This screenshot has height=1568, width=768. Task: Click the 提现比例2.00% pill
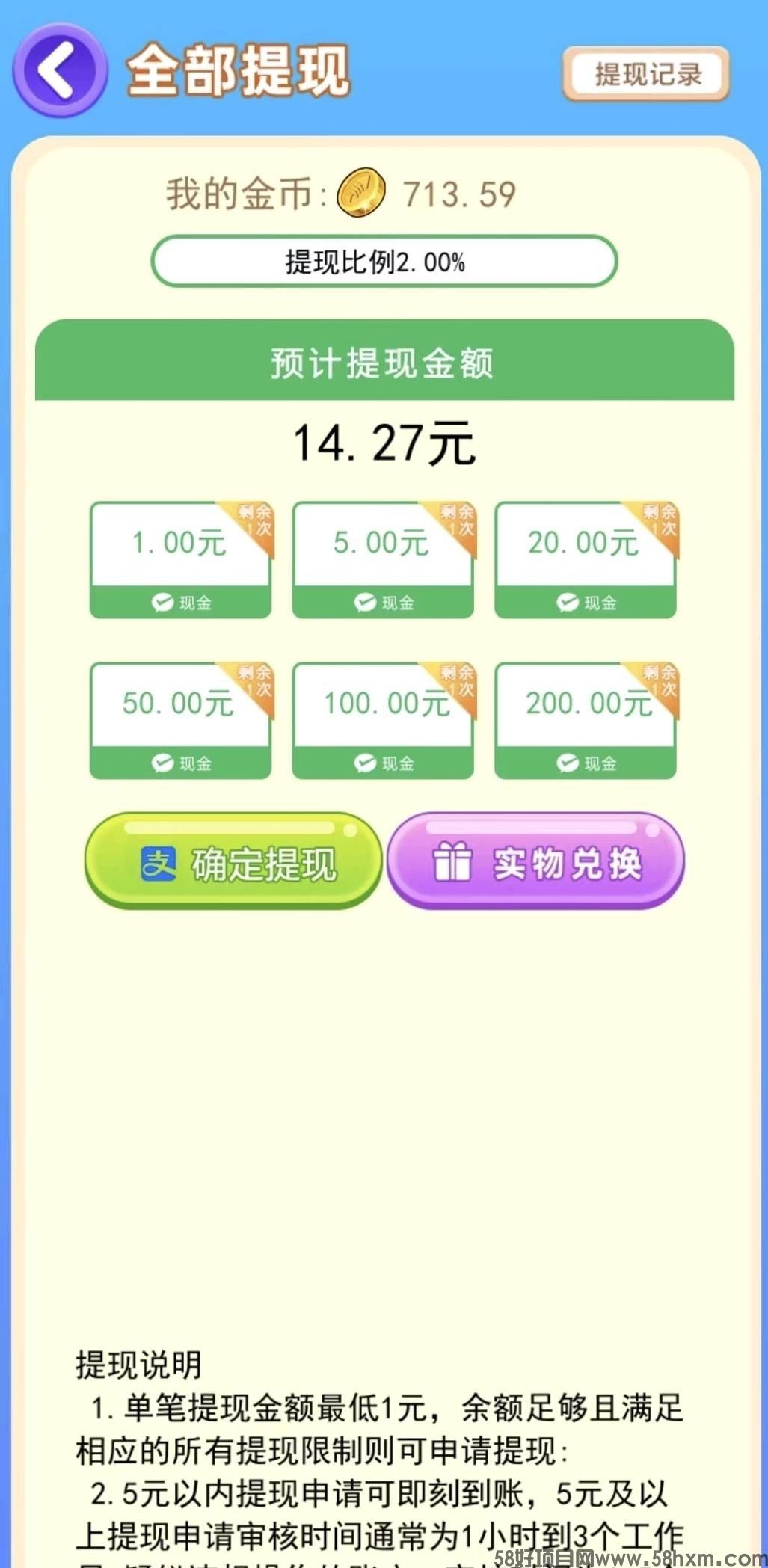[x=384, y=262]
